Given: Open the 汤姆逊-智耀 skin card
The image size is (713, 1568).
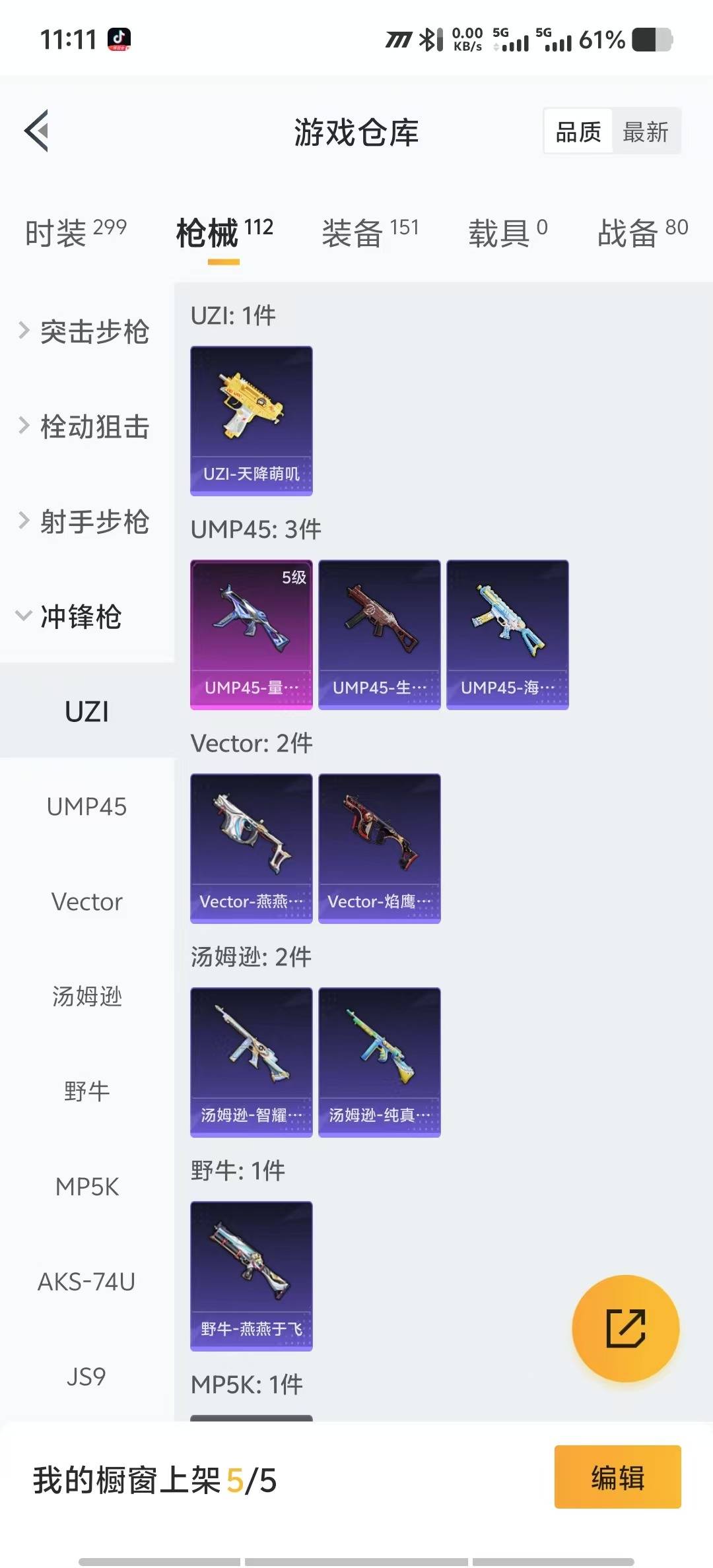Looking at the screenshot, I should (251, 1062).
